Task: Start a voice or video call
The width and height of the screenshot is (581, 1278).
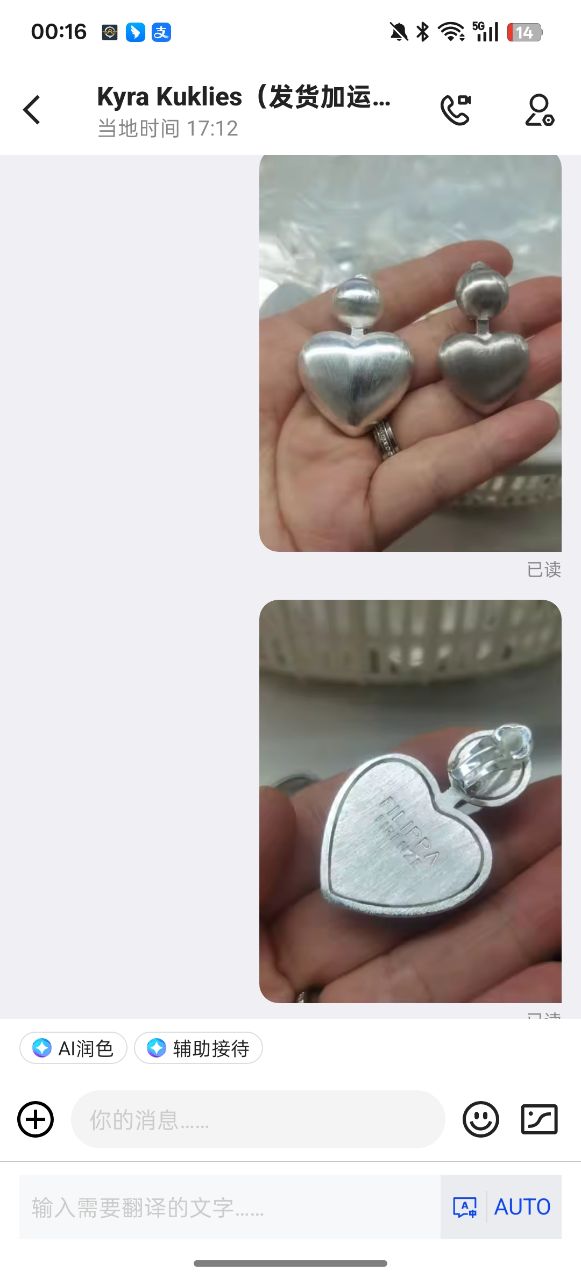Action: coord(455,110)
